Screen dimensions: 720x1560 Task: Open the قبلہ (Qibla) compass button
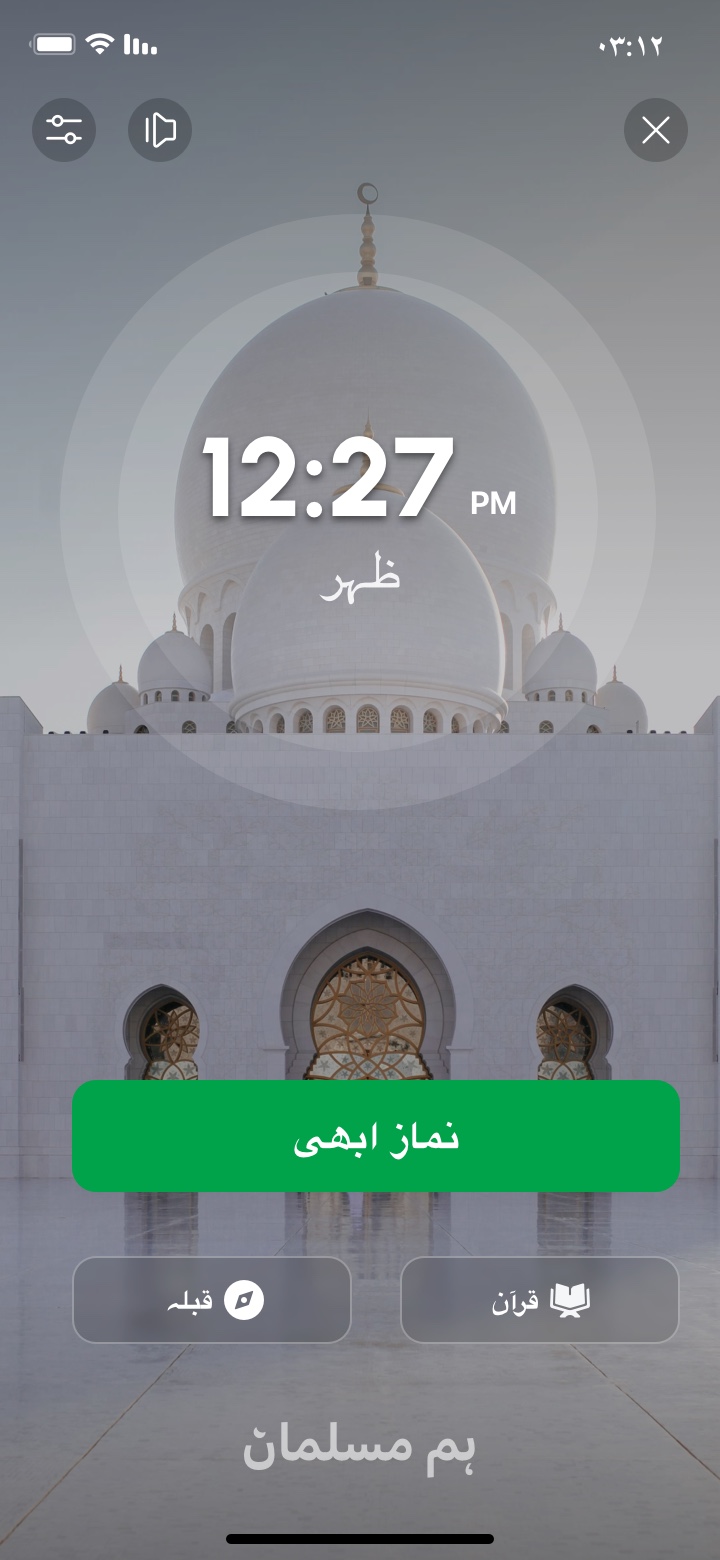[x=212, y=1300]
